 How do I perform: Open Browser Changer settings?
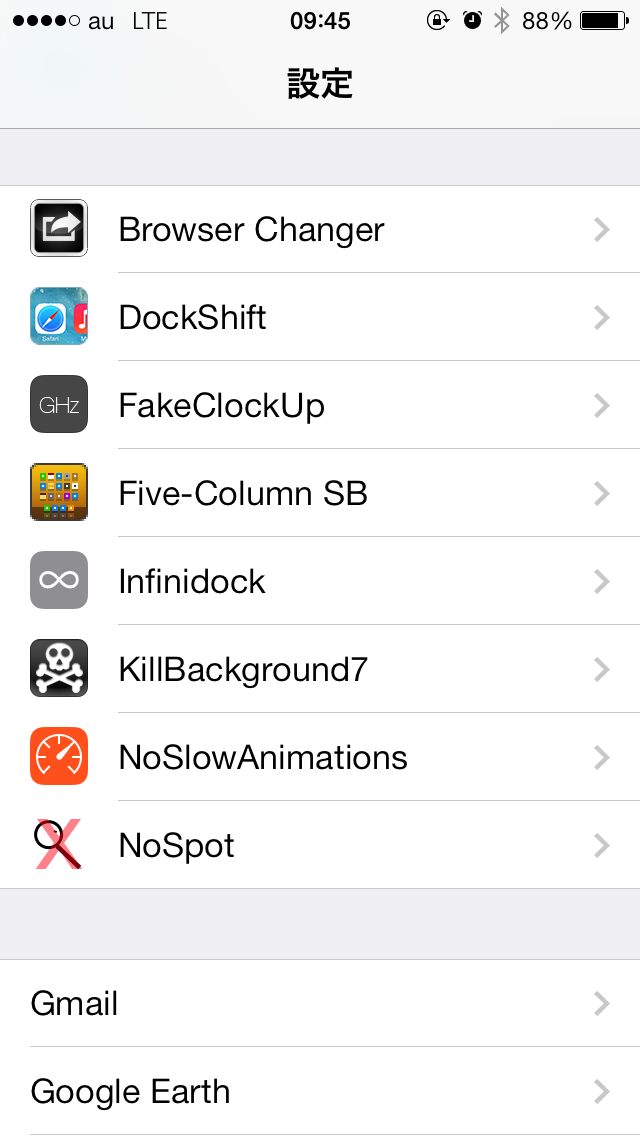pyautogui.click(x=320, y=230)
